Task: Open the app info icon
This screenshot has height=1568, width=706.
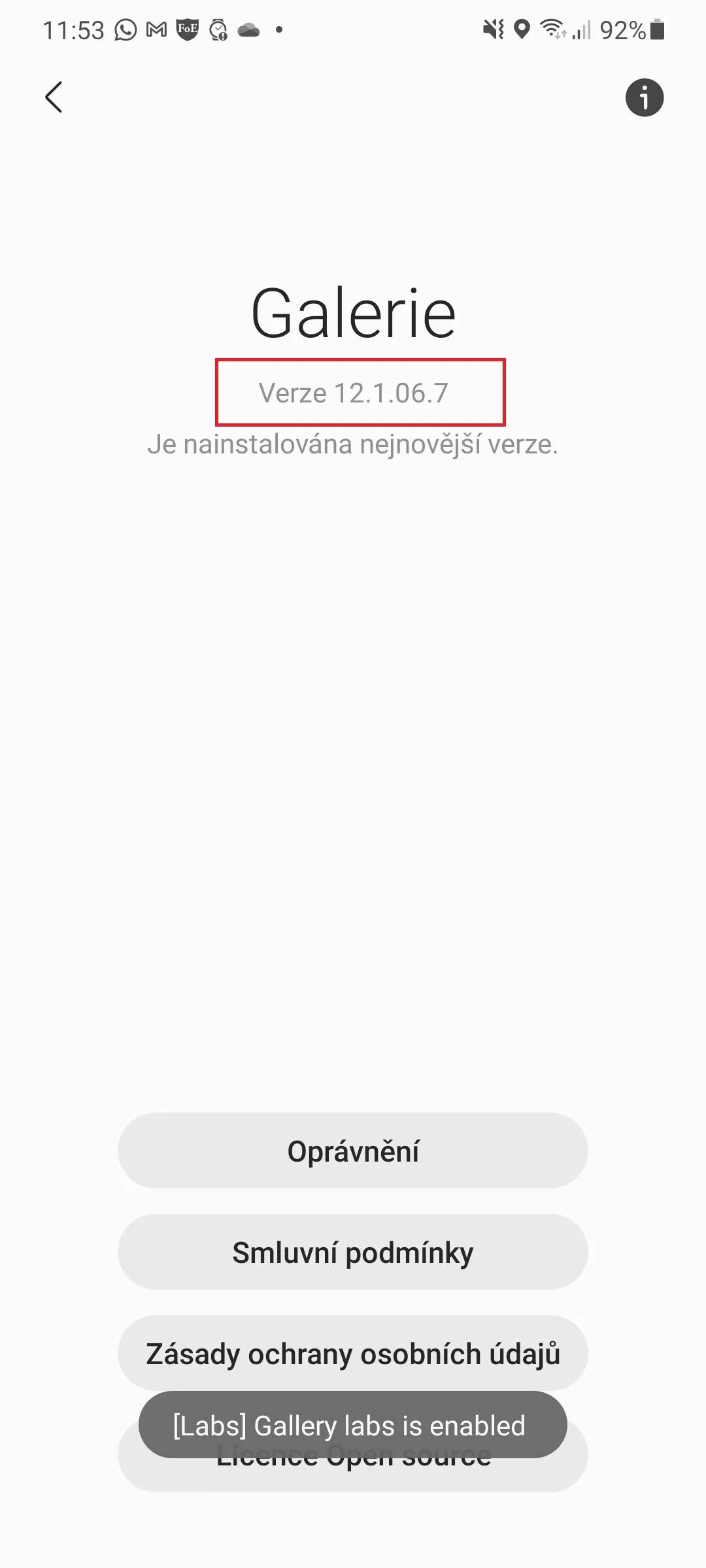Action: point(645,98)
